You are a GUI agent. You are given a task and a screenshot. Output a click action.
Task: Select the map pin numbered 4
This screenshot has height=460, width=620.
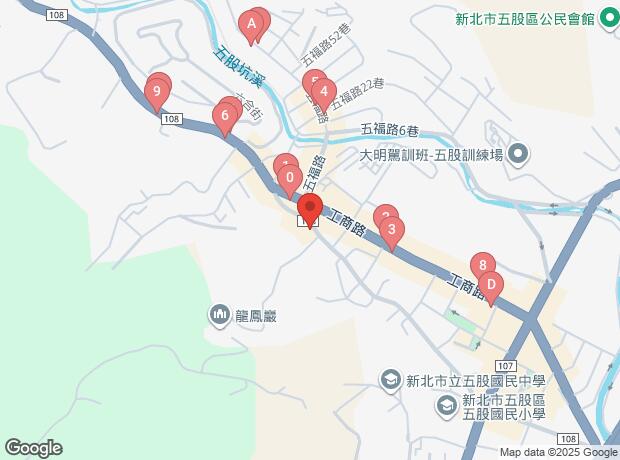(323, 94)
